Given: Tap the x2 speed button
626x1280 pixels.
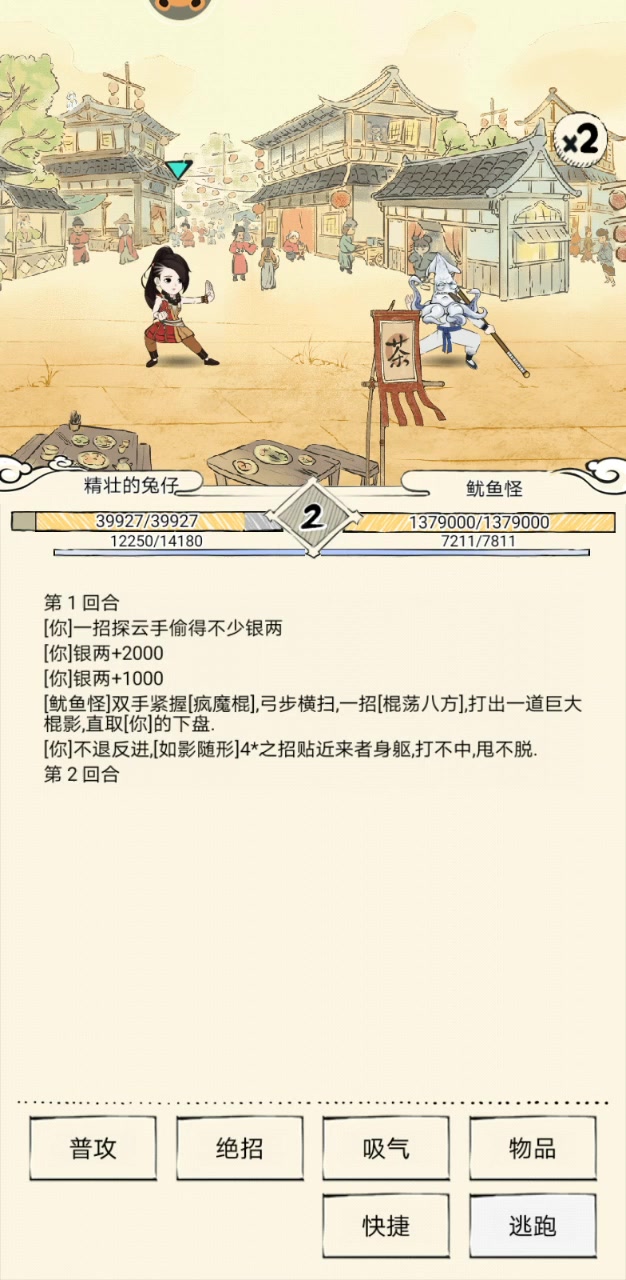Looking at the screenshot, I should point(580,141).
